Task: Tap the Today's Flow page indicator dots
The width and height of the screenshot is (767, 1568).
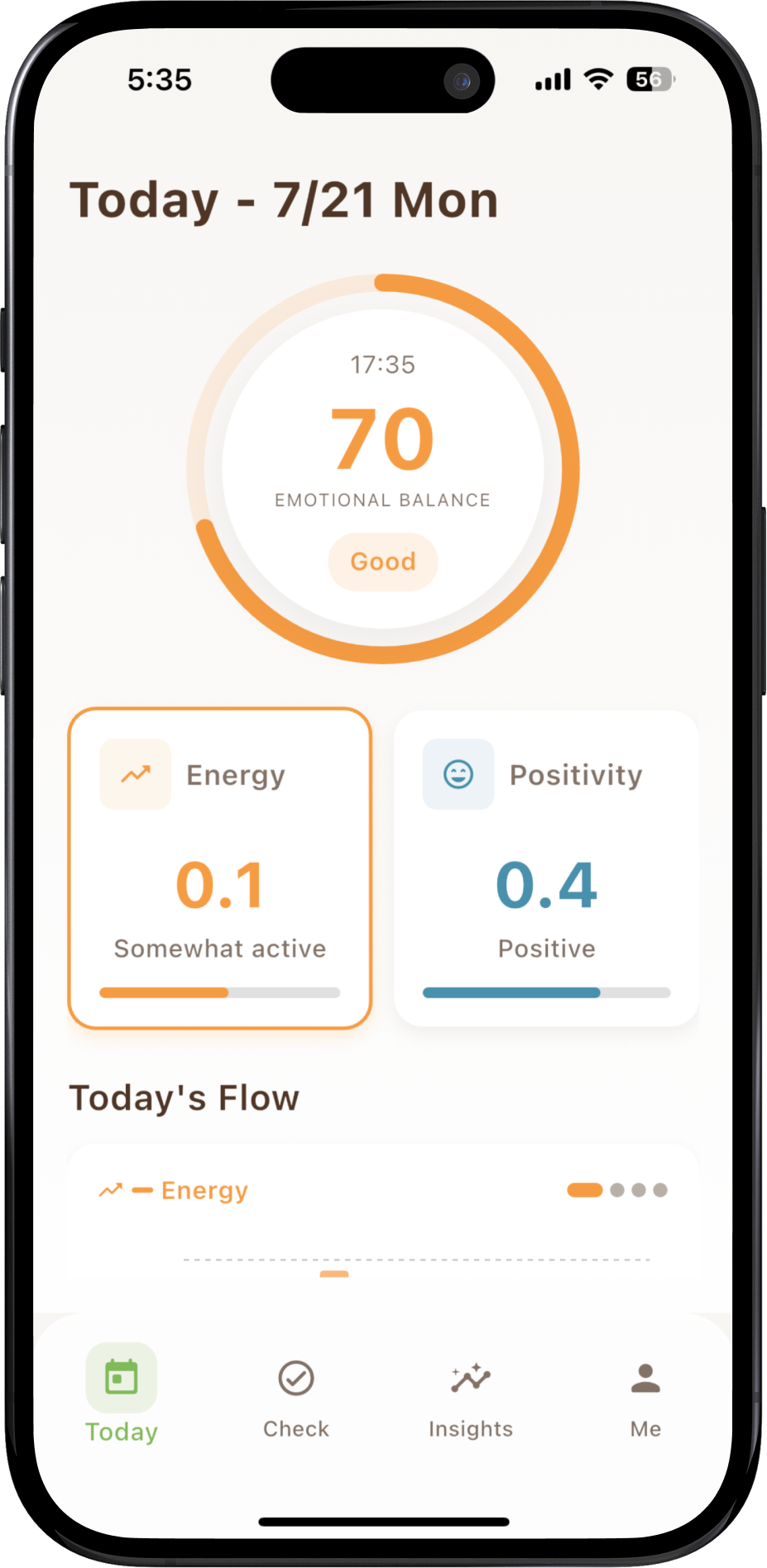Action: click(x=617, y=1190)
